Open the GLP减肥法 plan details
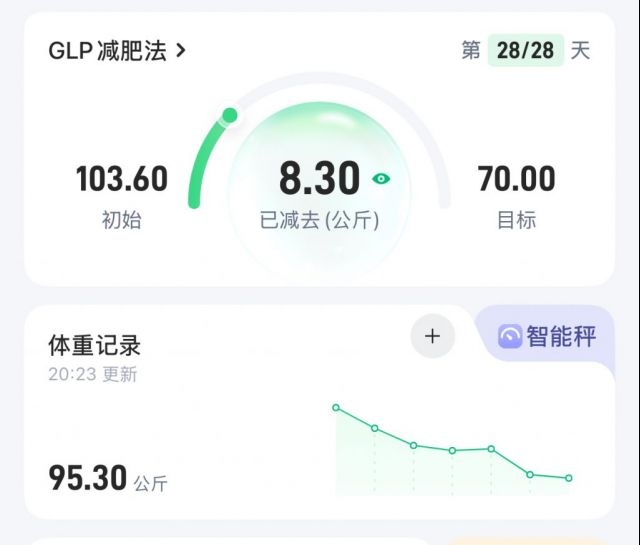 [x=117, y=51]
